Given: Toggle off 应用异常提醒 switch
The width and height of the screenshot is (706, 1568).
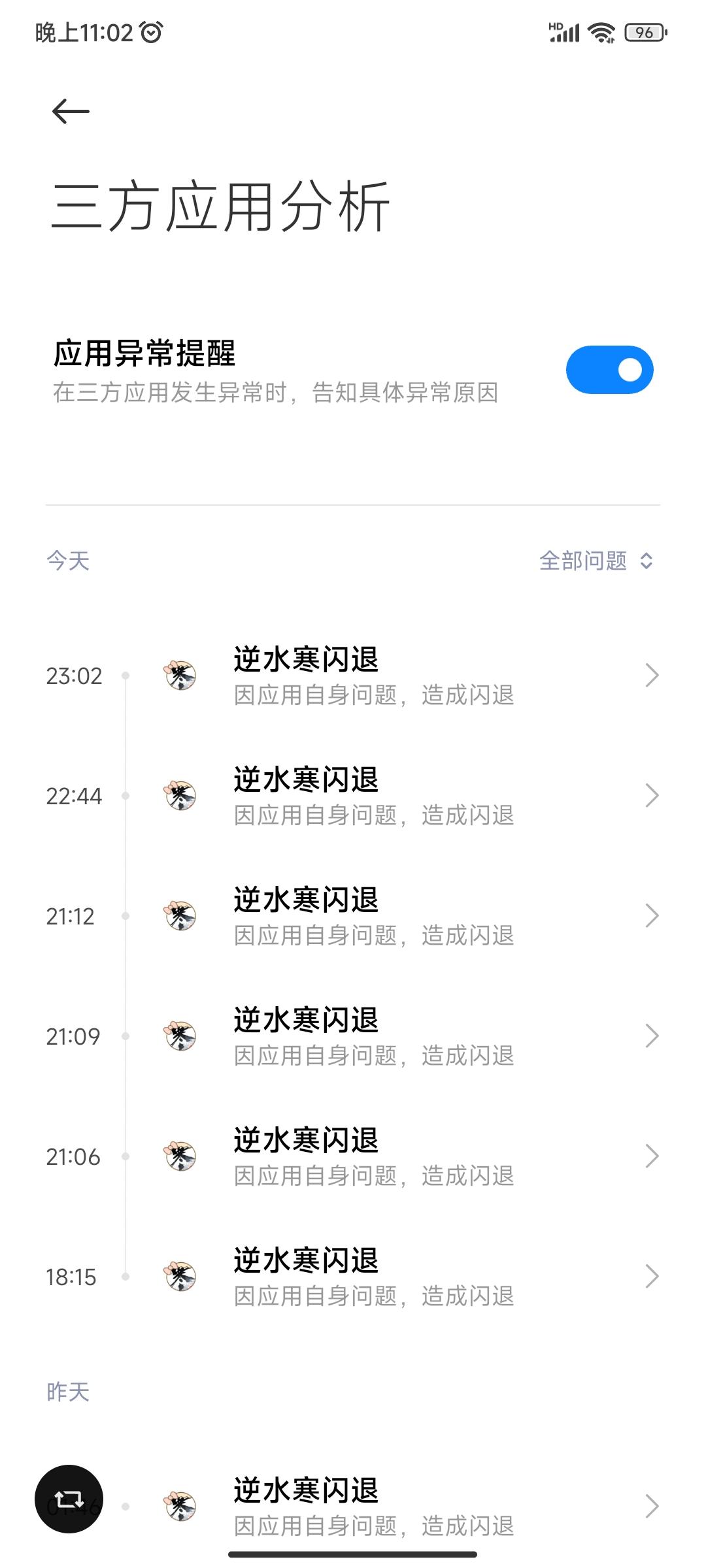Looking at the screenshot, I should tap(609, 370).
